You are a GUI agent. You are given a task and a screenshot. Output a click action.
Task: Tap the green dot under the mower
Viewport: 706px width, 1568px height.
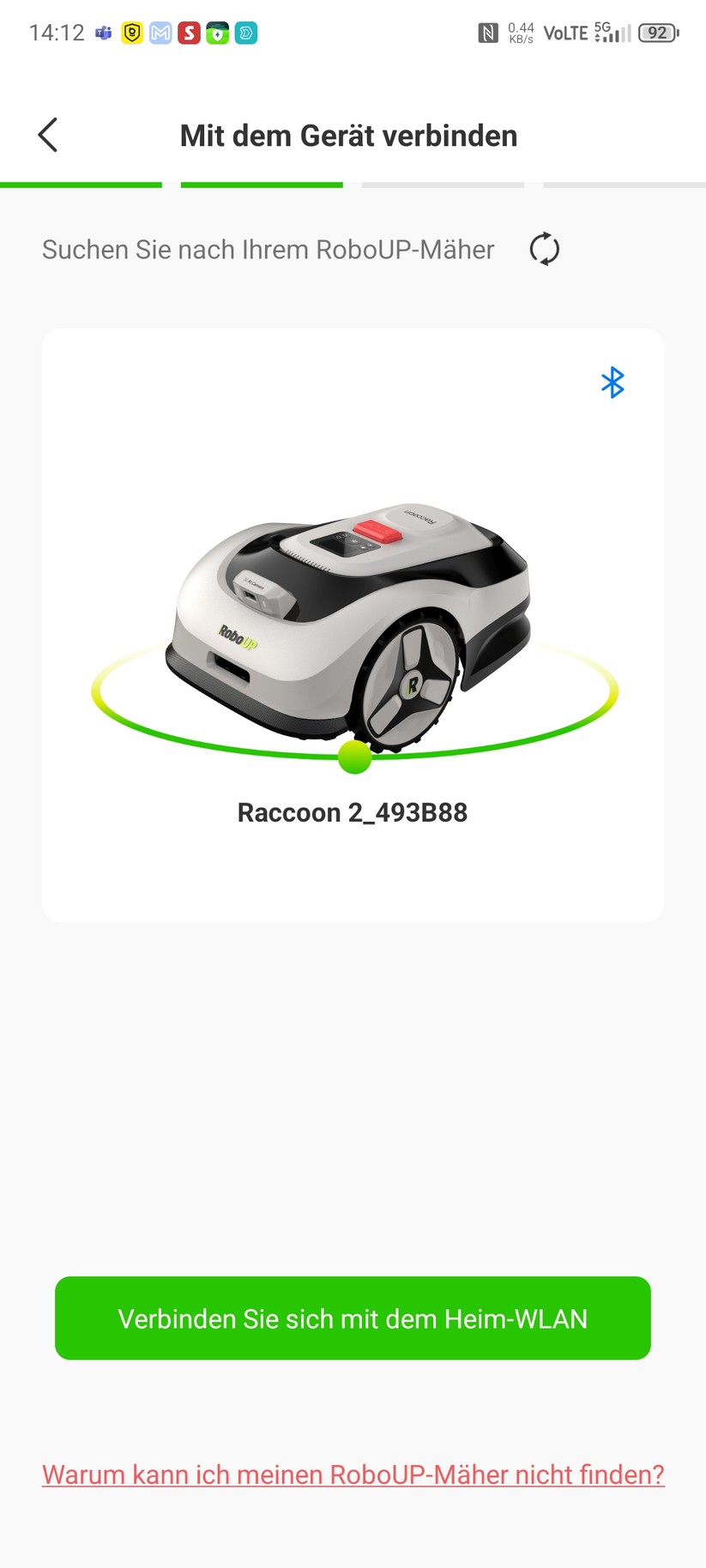[x=353, y=757]
